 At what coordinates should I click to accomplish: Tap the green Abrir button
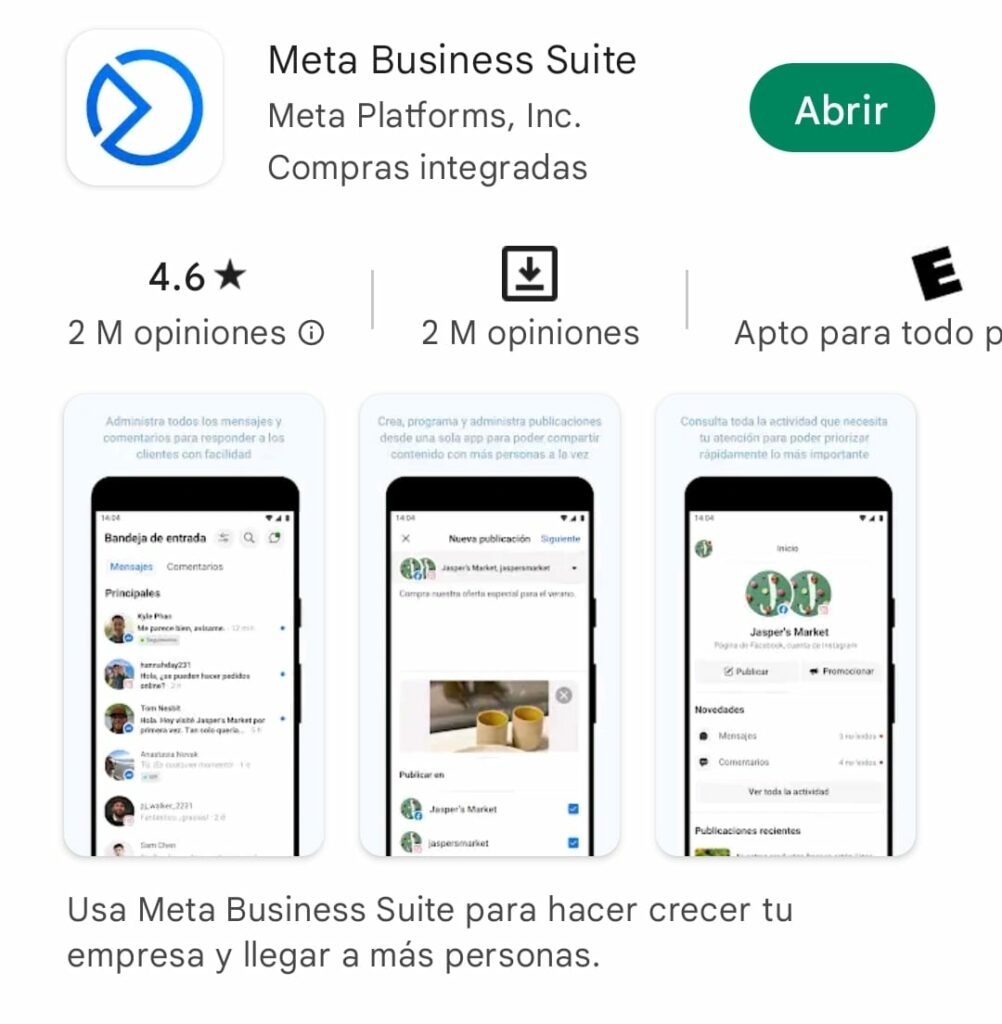[841, 108]
